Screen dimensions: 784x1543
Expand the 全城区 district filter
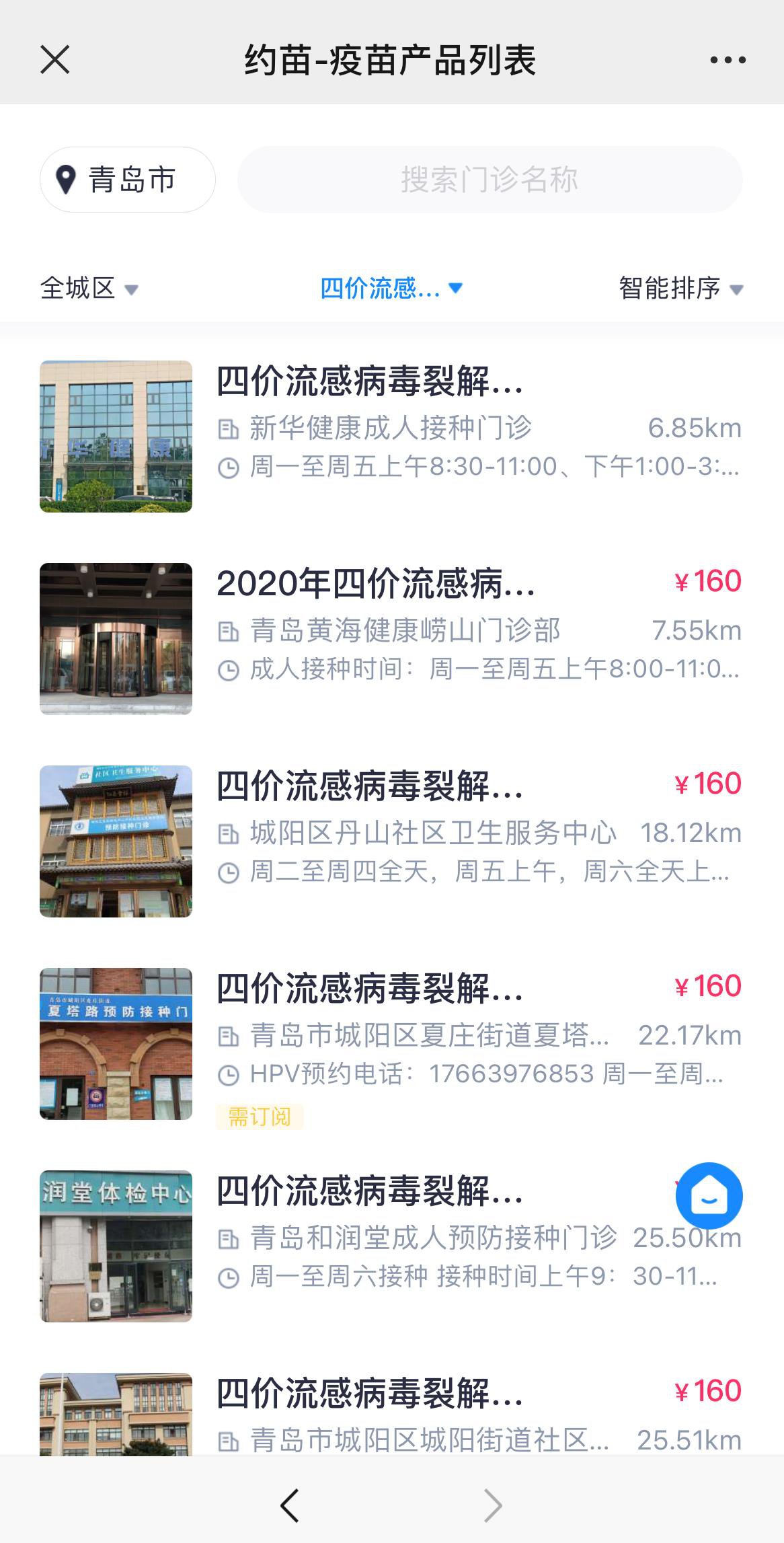click(x=89, y=289)
